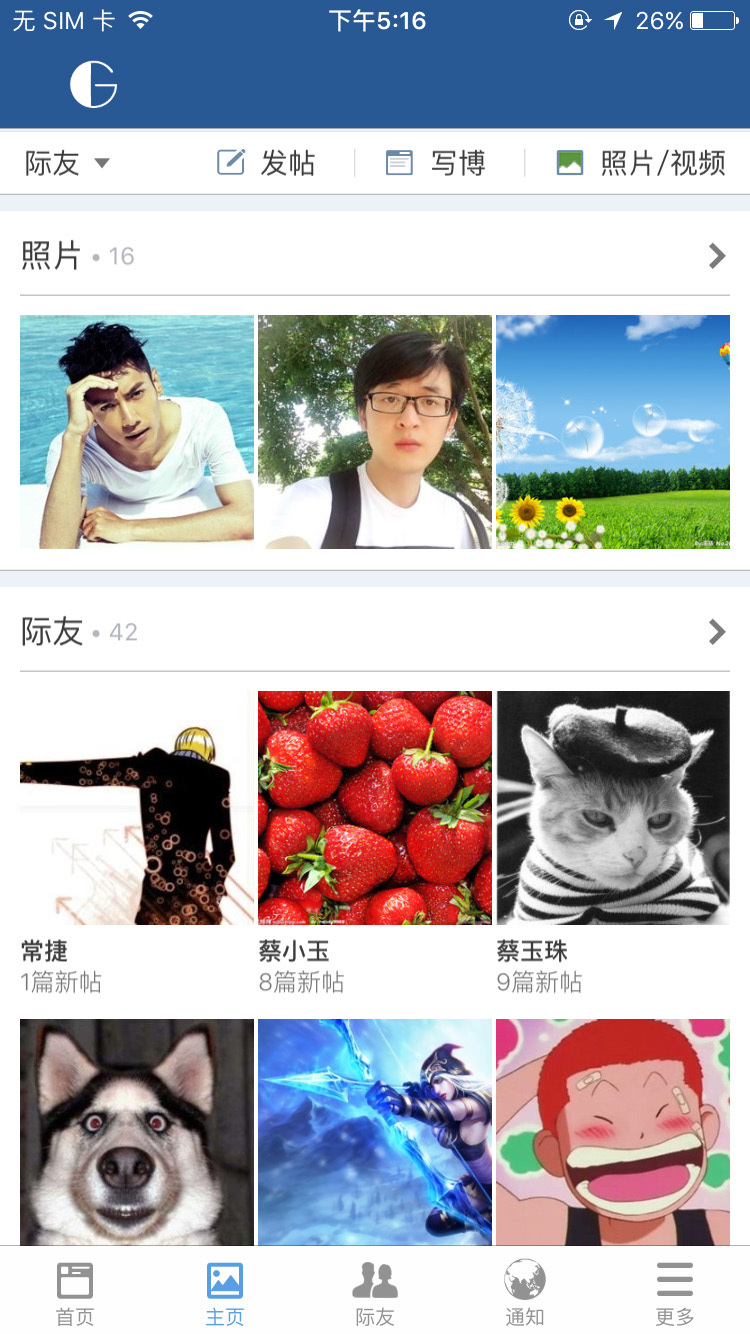This screenshot has width=750, height=1334.
Task: Open the sunflower meadow landscape photo
Action: coord(613,432)
